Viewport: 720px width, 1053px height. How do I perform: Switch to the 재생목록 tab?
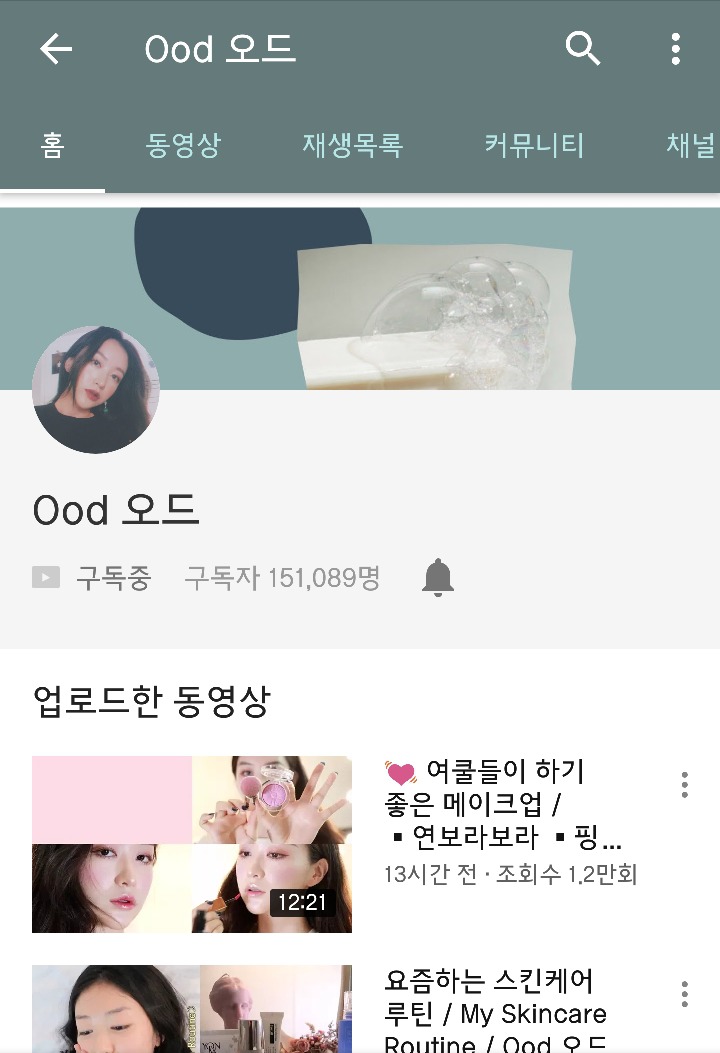point(352,146)
